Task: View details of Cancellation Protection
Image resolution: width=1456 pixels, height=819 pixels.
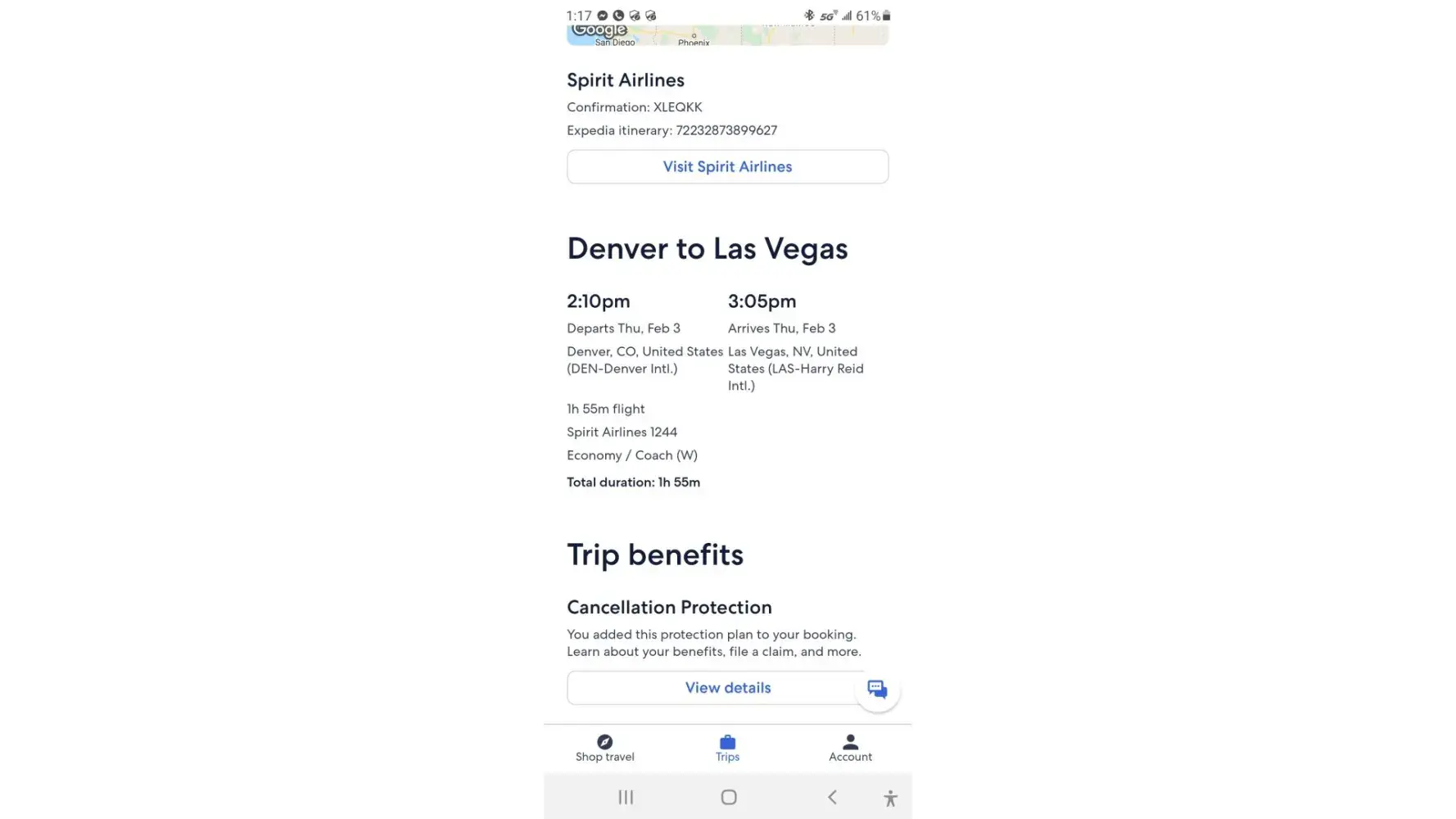Action: pyautogui.click(x=712, y=688)
